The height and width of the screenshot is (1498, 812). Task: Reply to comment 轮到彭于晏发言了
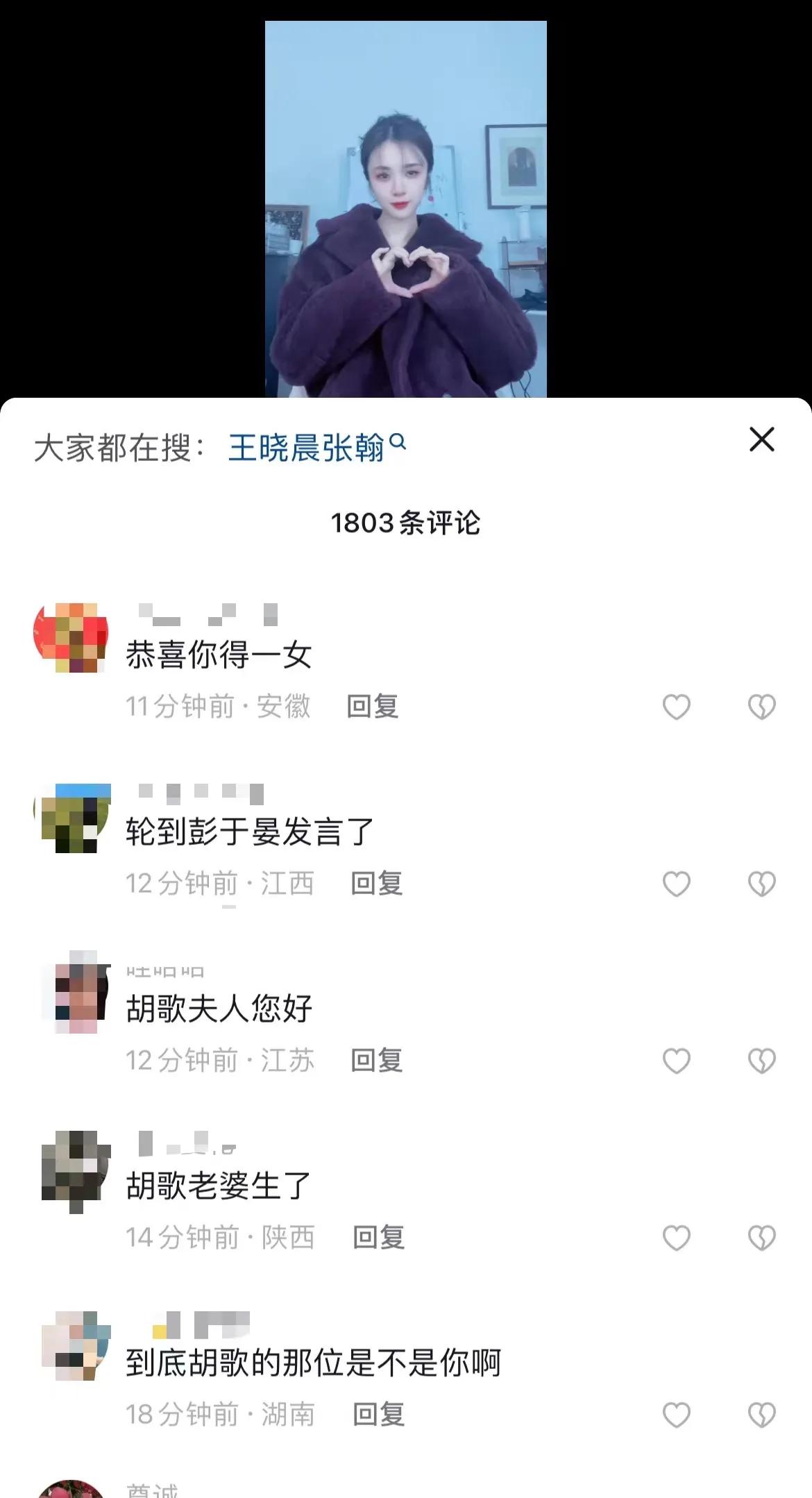376,884
